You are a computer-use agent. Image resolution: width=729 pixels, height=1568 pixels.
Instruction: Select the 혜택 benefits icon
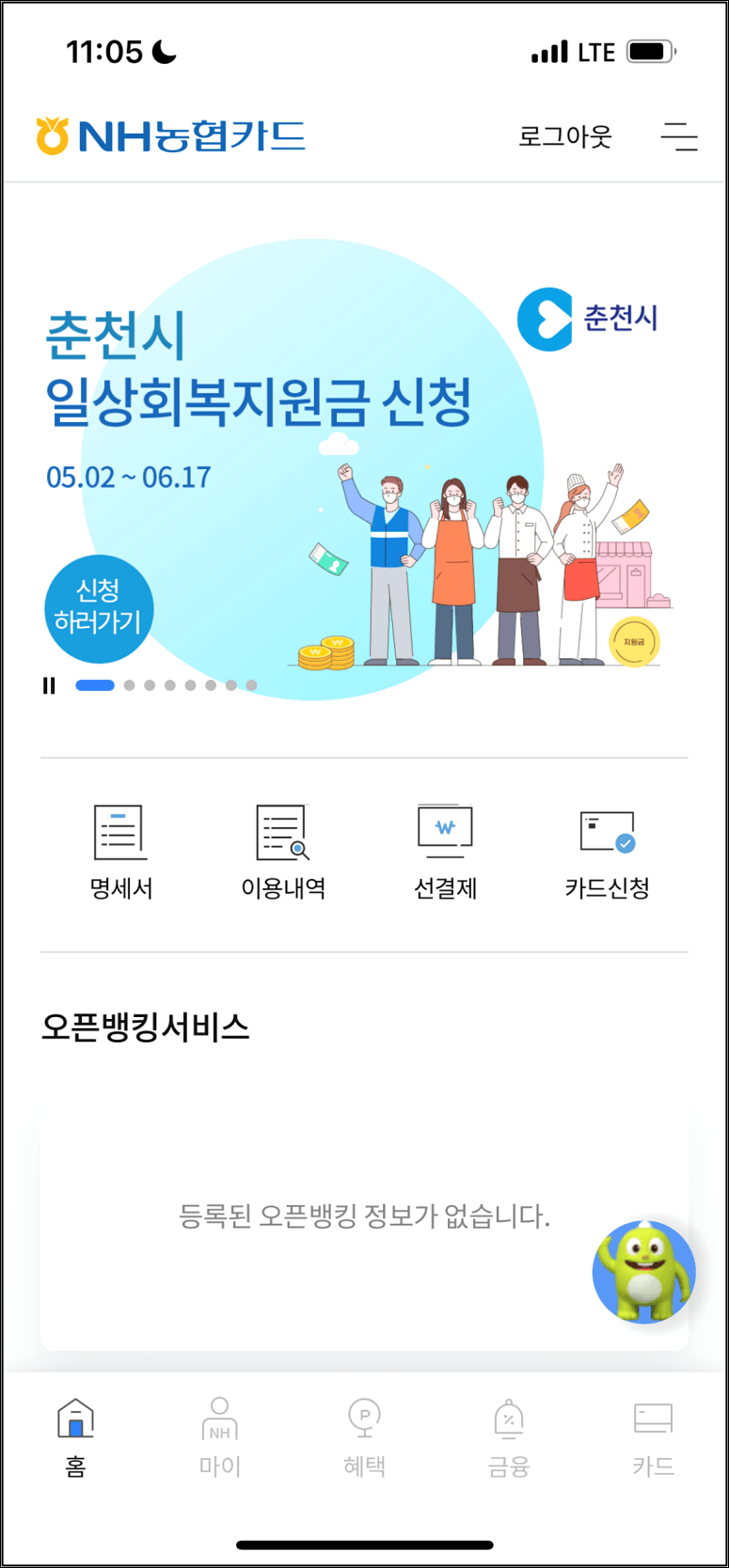364,1429
